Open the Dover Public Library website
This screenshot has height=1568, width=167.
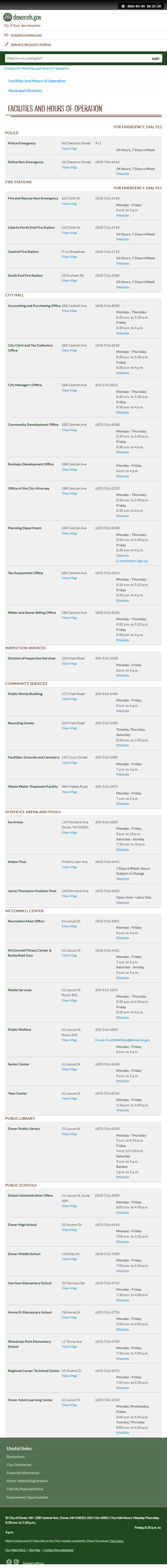point(123,1177)
